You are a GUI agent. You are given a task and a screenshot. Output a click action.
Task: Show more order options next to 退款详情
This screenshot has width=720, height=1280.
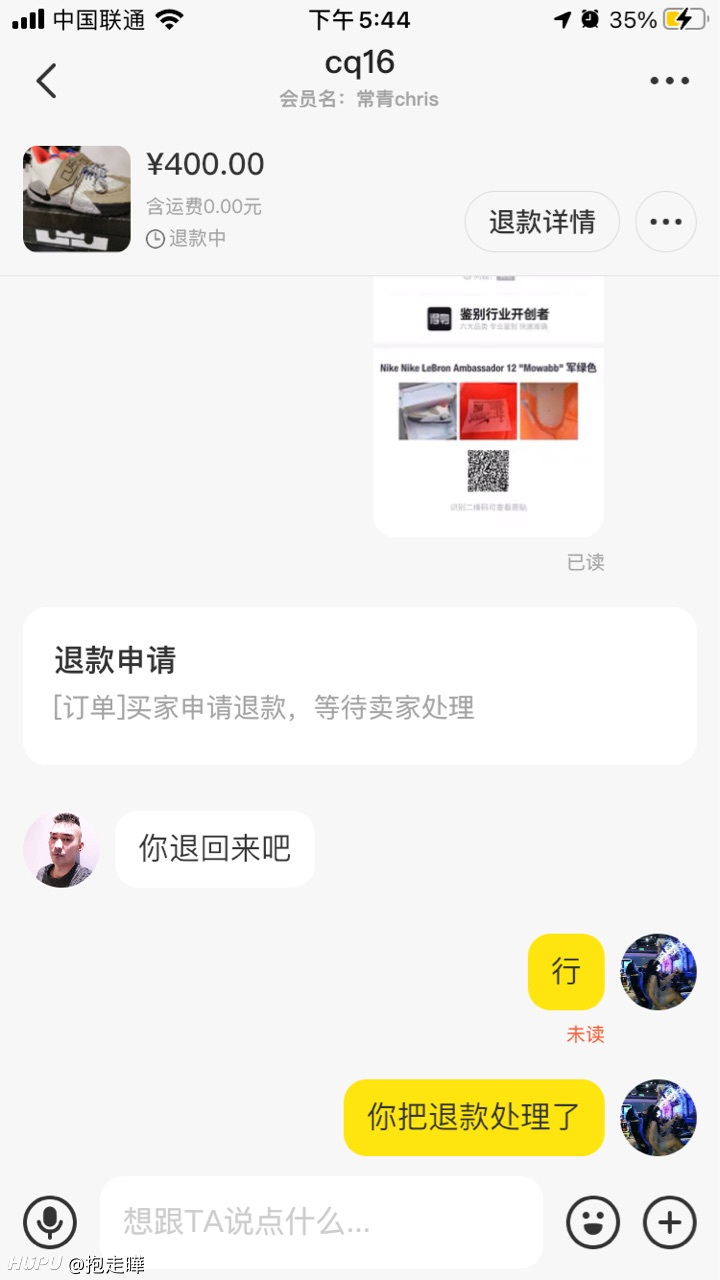(x=666, y=221)
